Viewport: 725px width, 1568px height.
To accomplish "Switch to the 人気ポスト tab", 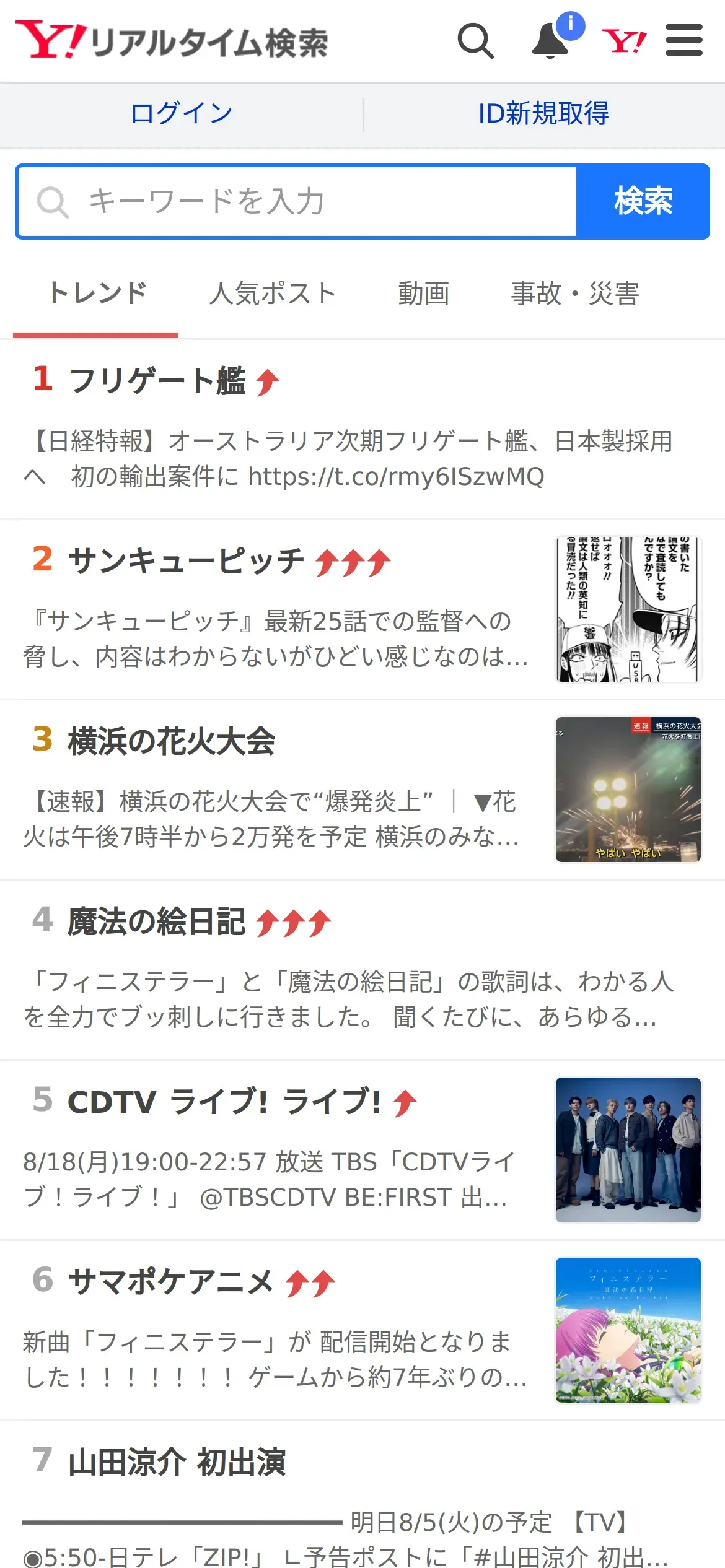I will click(x=273, y=294).
